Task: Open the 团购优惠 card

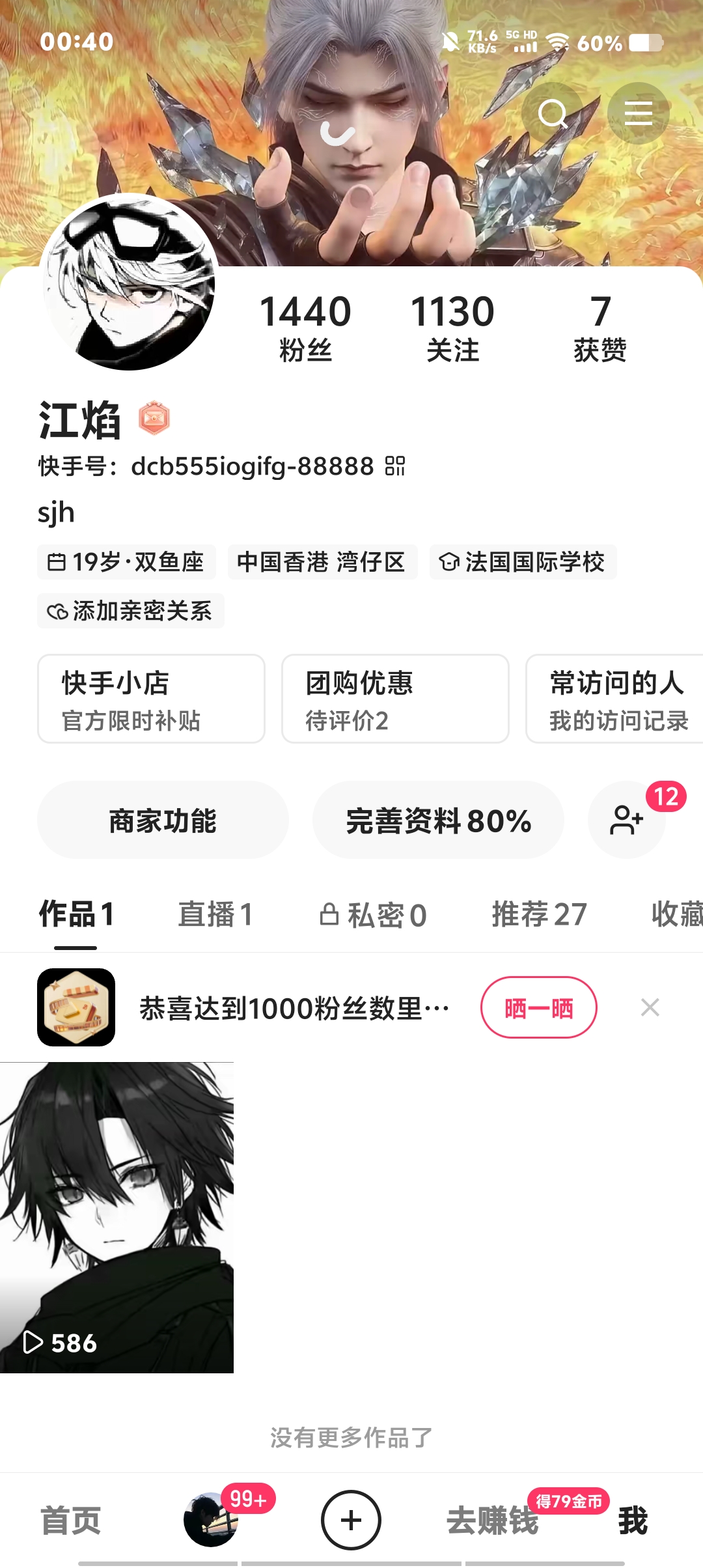Action: pyautogui.click(x=395, y=699)
